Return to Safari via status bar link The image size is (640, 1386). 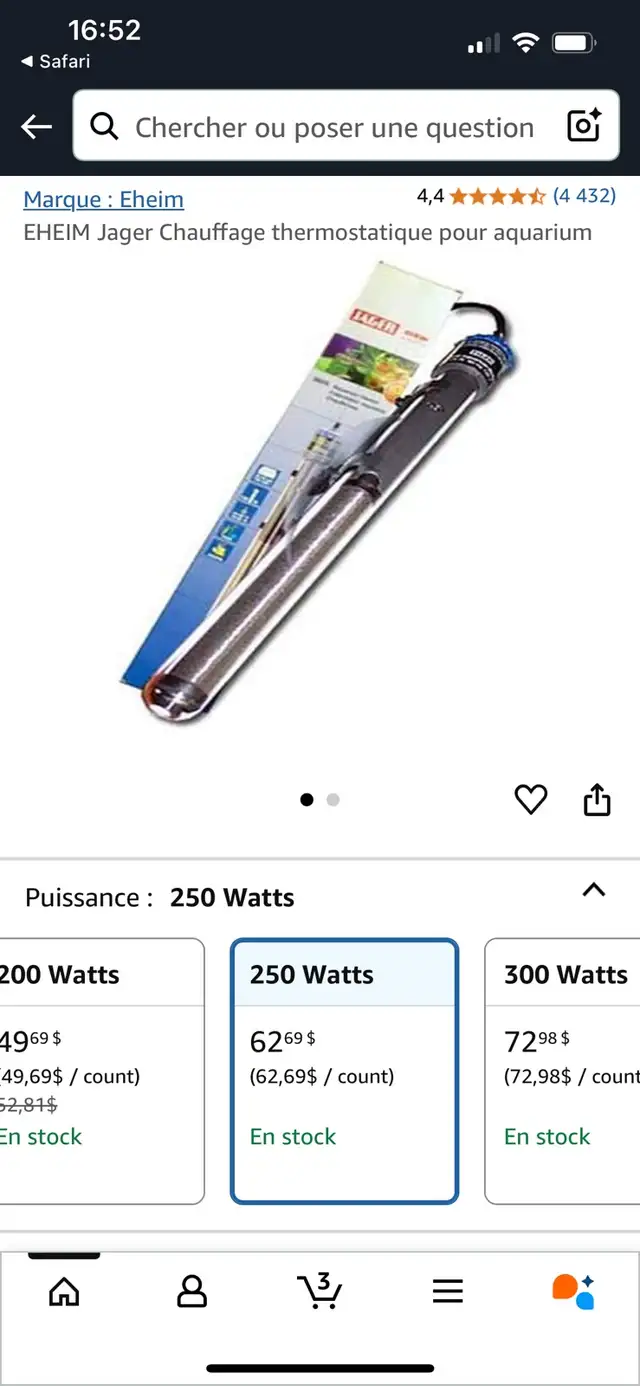click(56, 62)
